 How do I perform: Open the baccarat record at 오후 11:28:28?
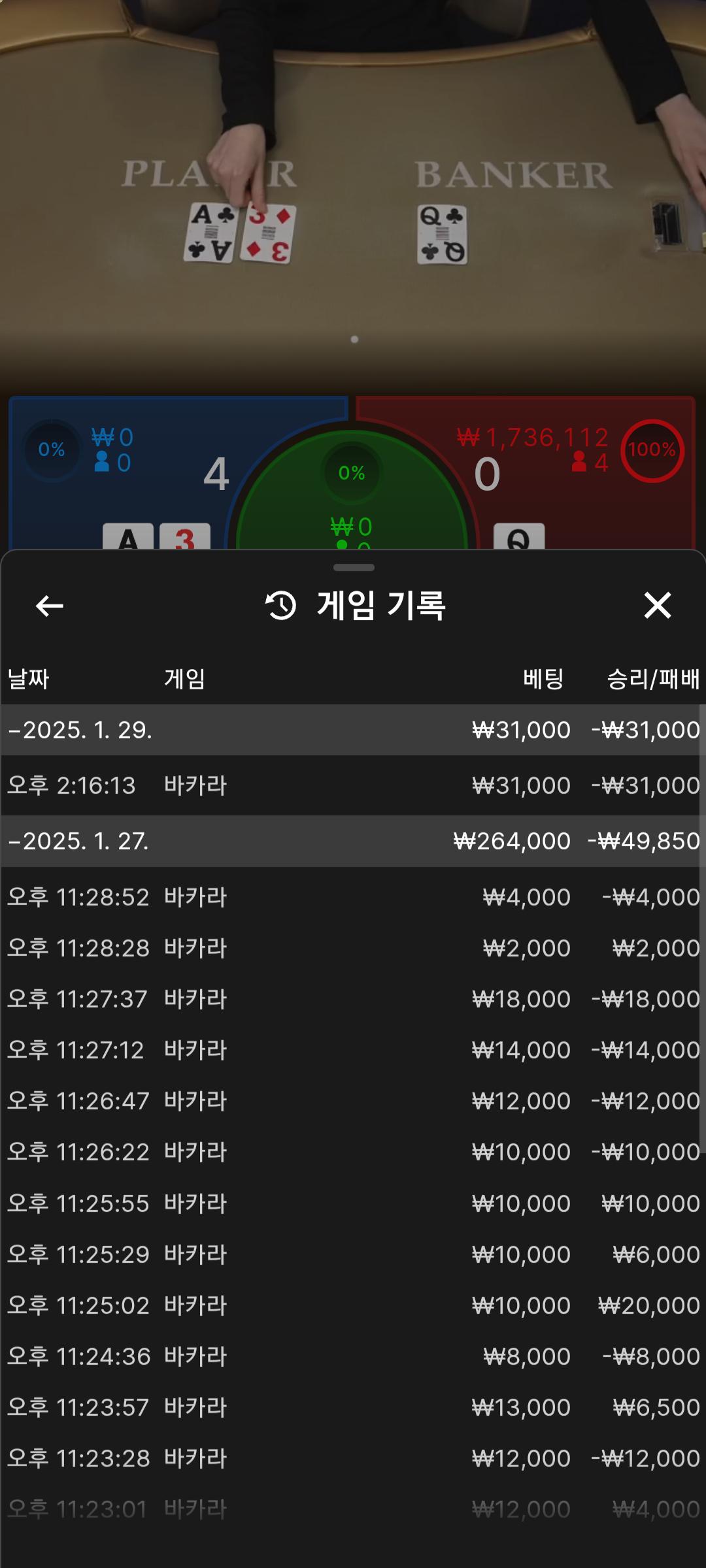(353, 948)
